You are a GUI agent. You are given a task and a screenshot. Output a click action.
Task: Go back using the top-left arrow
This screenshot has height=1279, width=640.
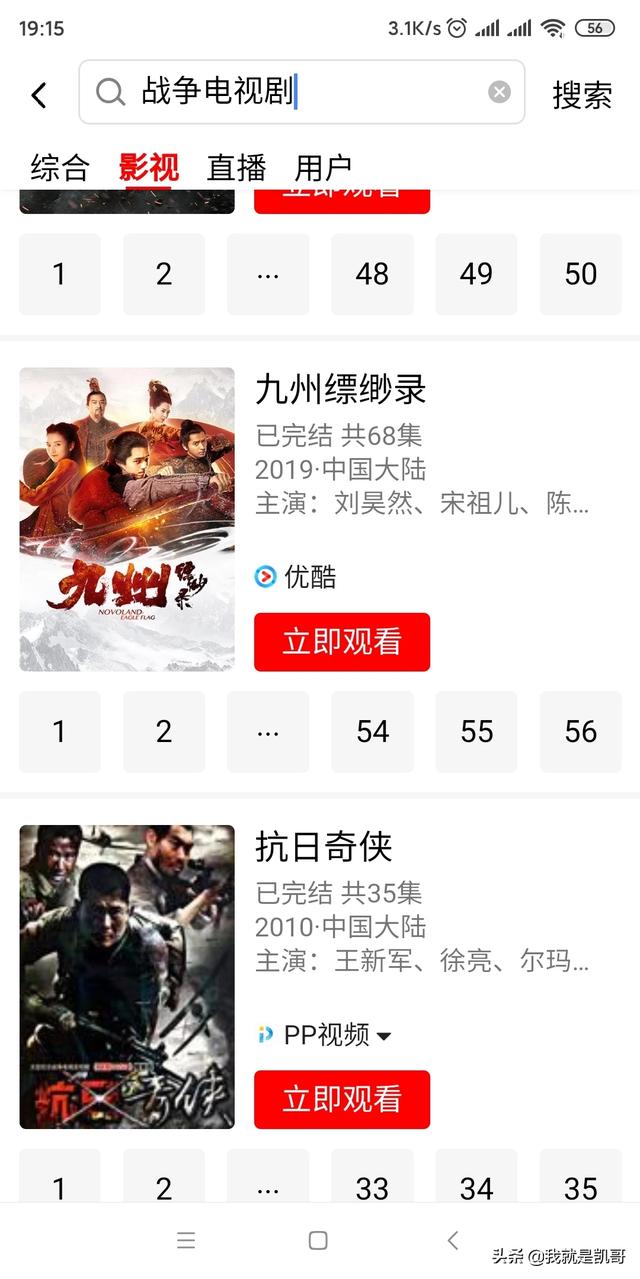(x=39, y=95)
